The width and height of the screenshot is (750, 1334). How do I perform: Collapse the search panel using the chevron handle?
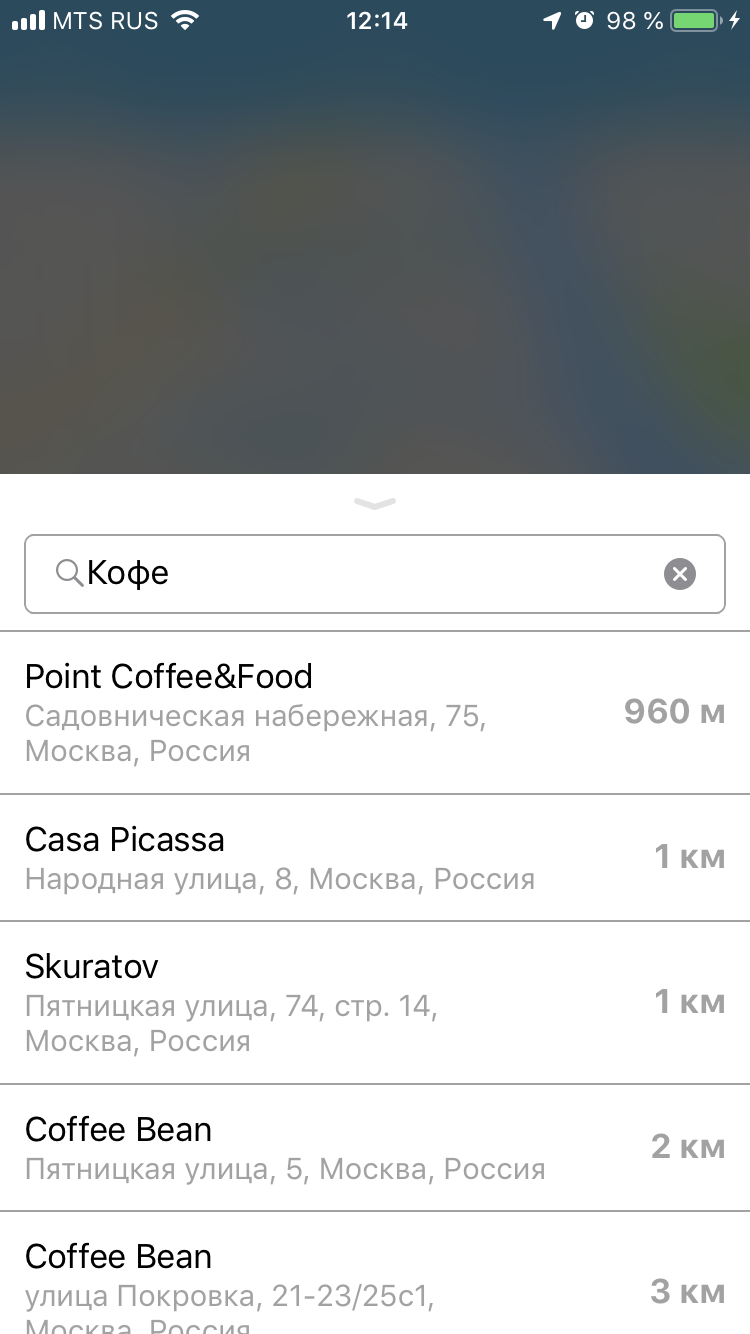point(375,503)
